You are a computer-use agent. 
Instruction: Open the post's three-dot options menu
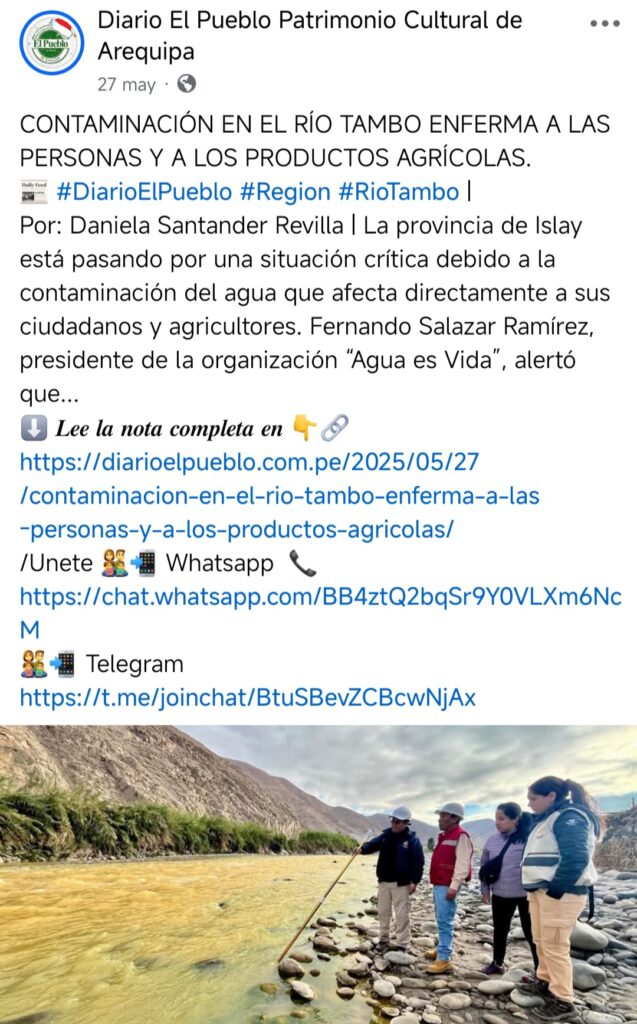coord(604,24)
